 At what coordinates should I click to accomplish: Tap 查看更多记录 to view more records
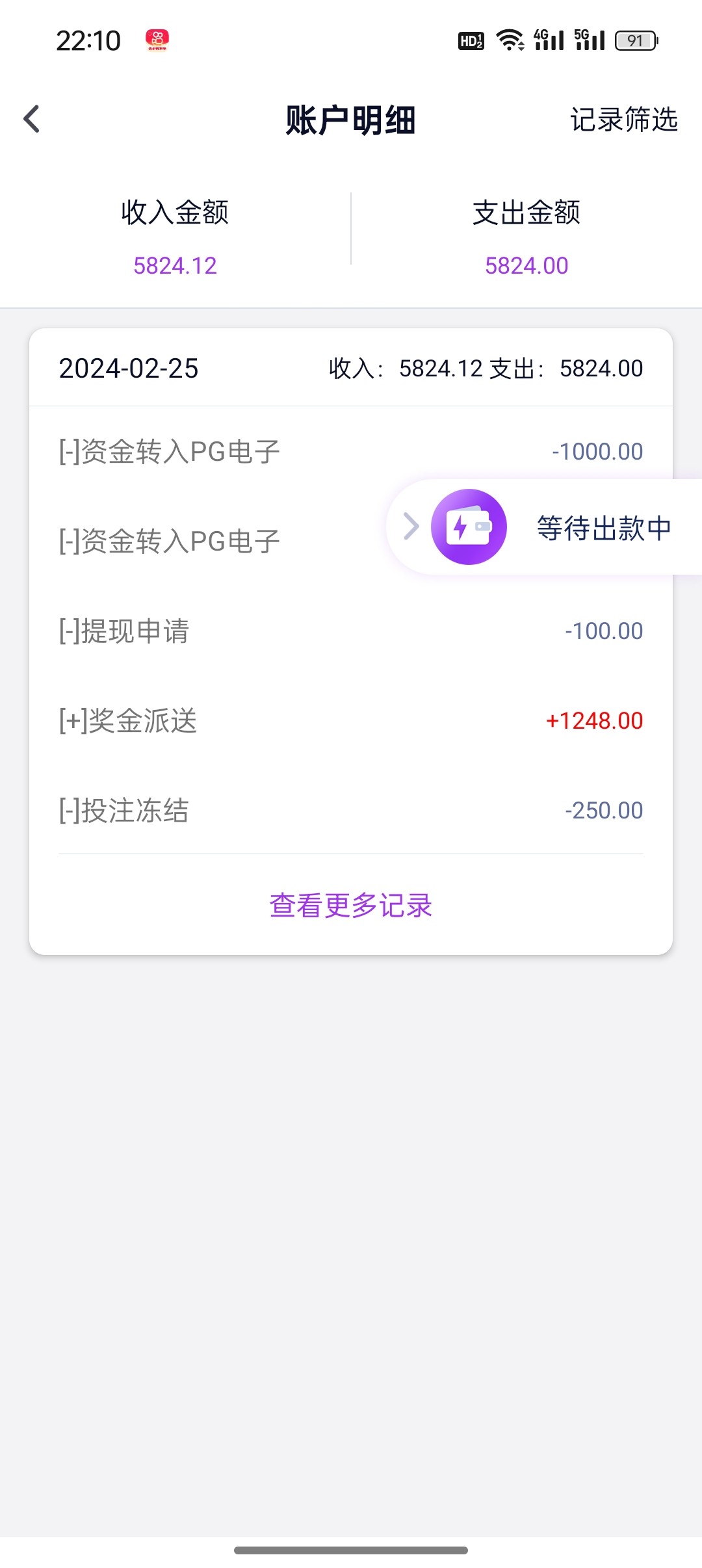click(351, 905)
